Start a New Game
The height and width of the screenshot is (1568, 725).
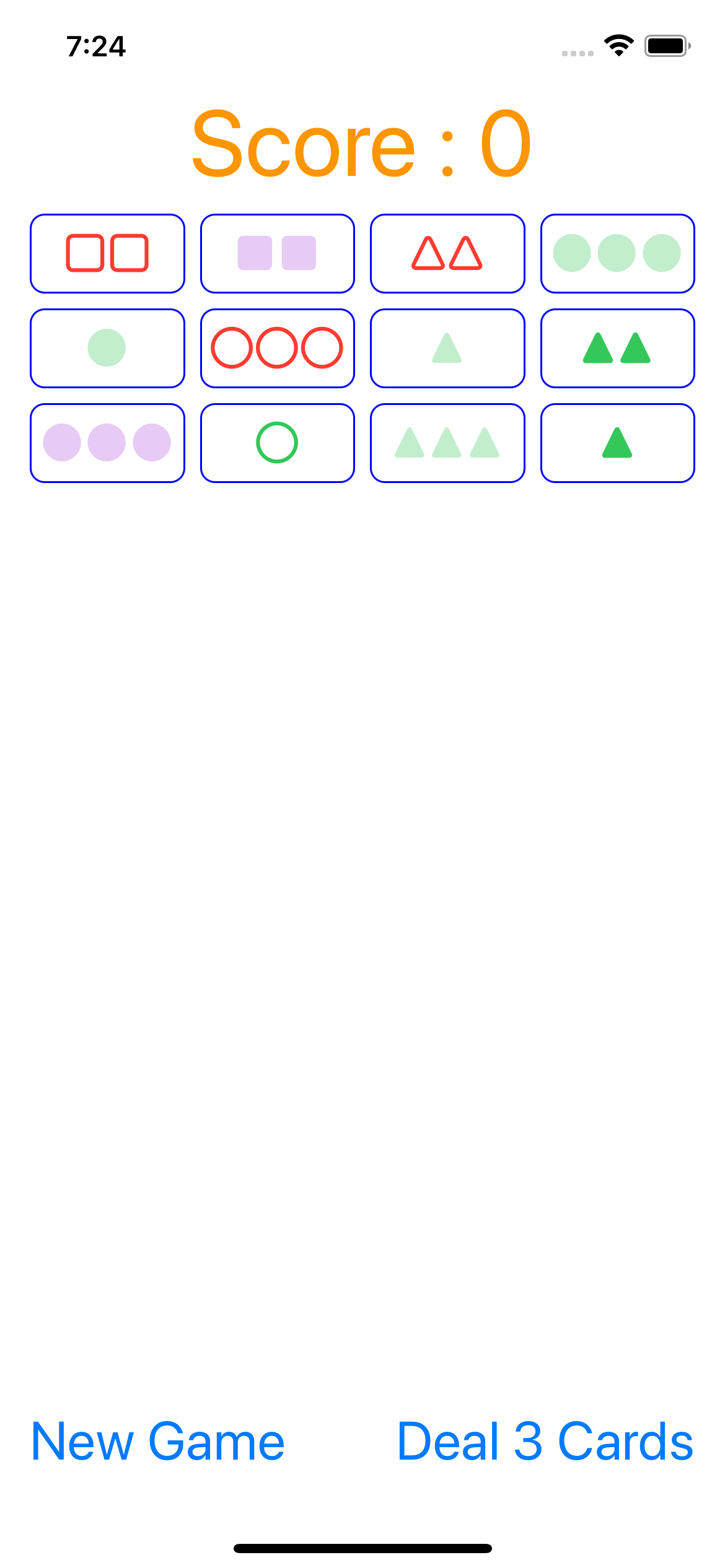pos(157,1442)
